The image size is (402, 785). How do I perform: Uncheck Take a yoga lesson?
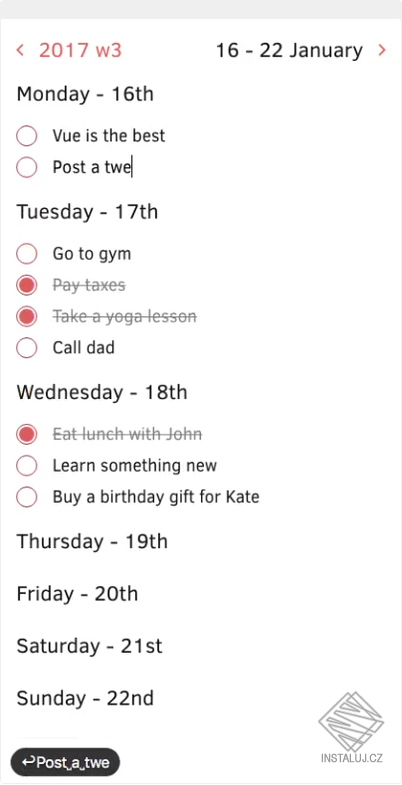(27, 316)
